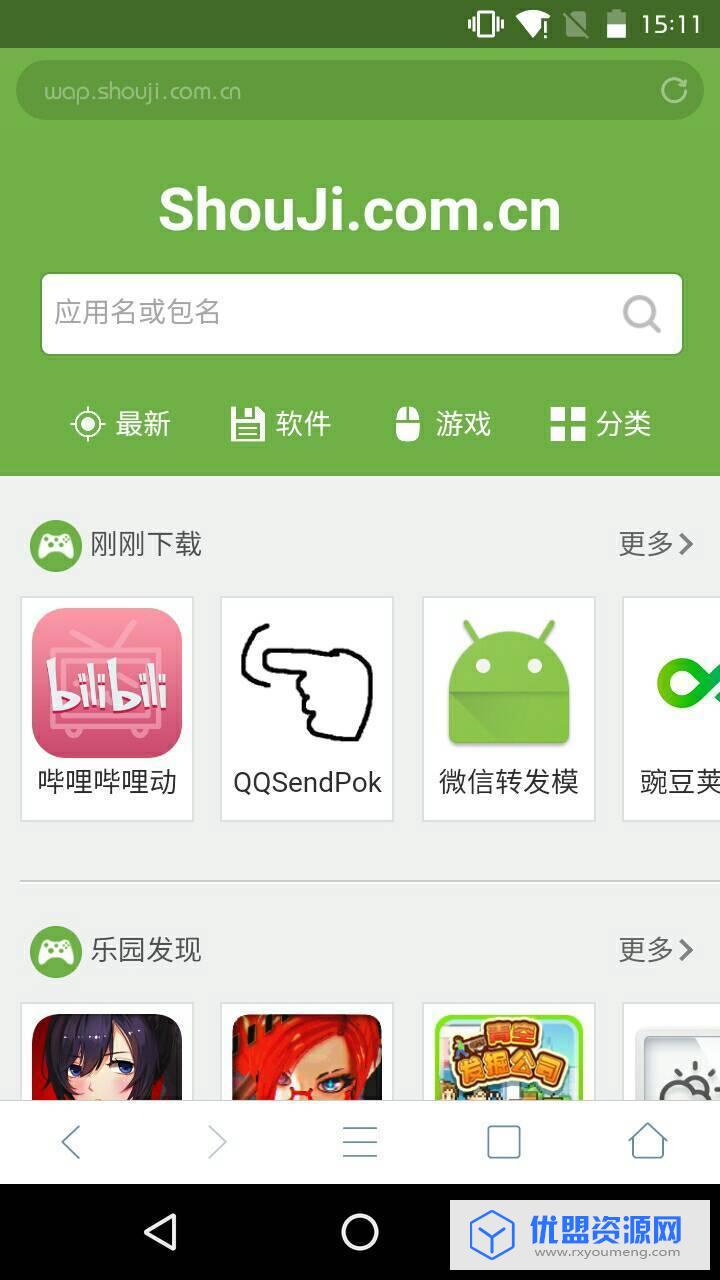View more under 乐园发现
This screenshot has width=720, height=1280.
coord(655,949)
